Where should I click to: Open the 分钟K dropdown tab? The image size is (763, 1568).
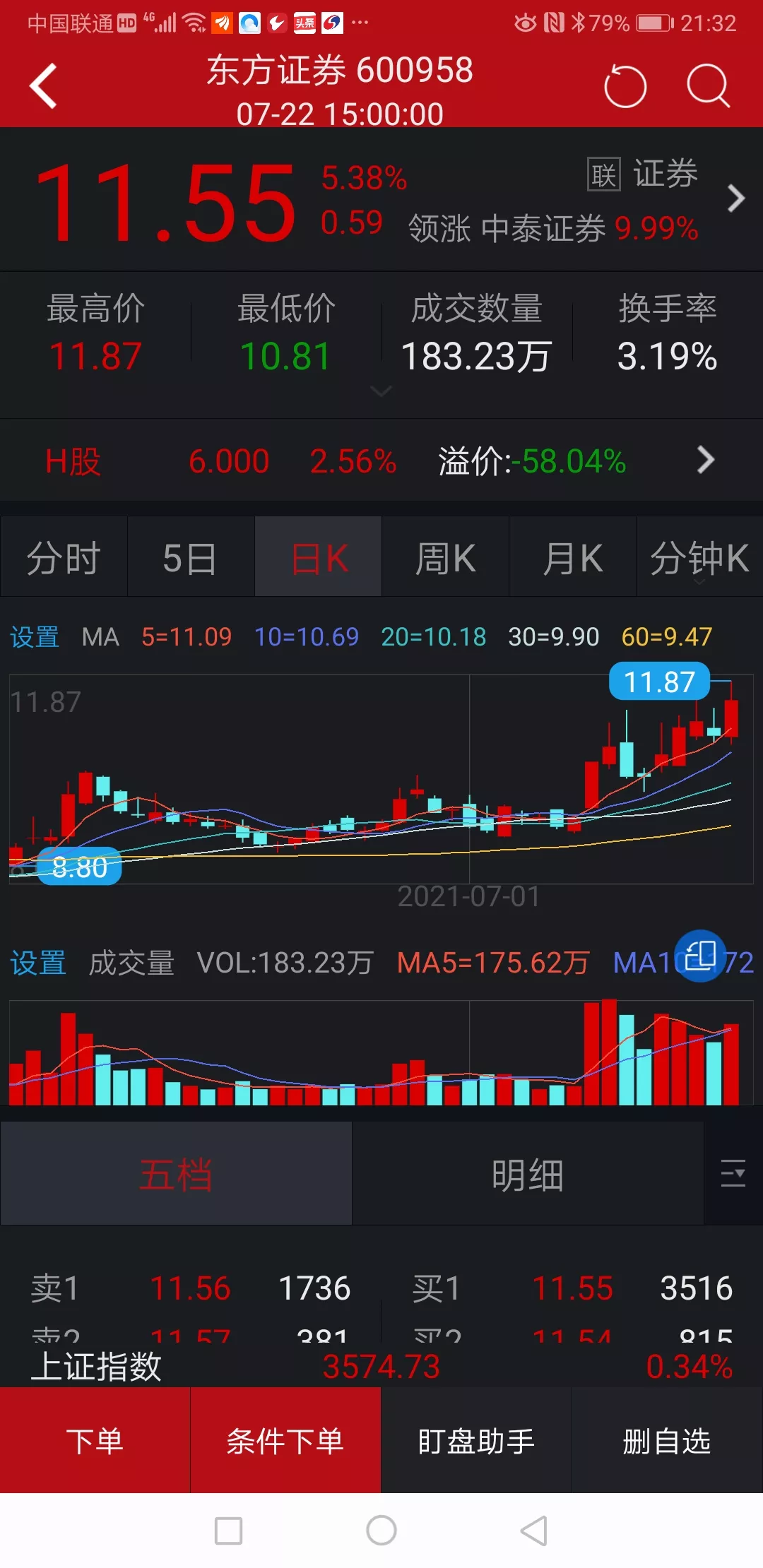[699, 557]
